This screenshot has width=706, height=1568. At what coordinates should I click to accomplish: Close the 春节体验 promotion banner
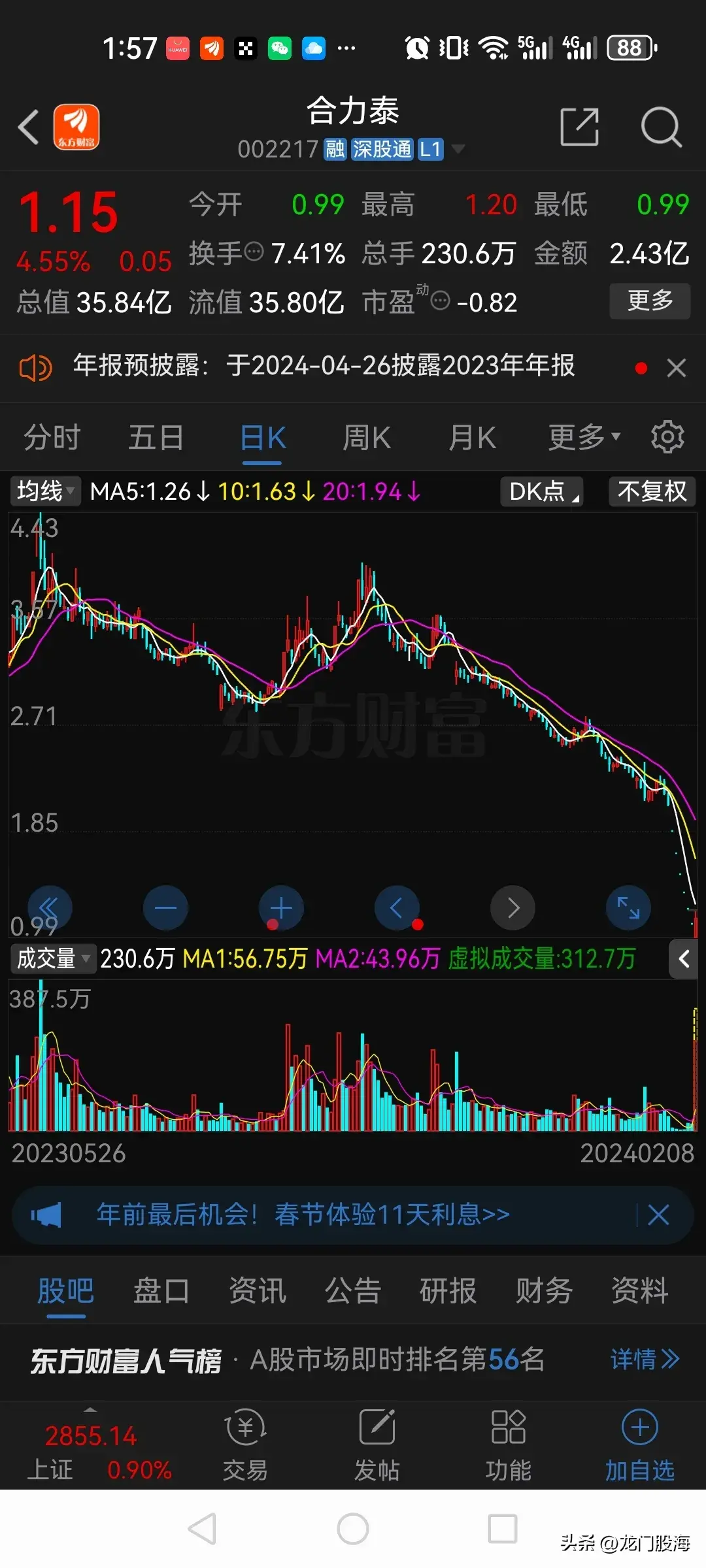click(x=658, y=1215)
